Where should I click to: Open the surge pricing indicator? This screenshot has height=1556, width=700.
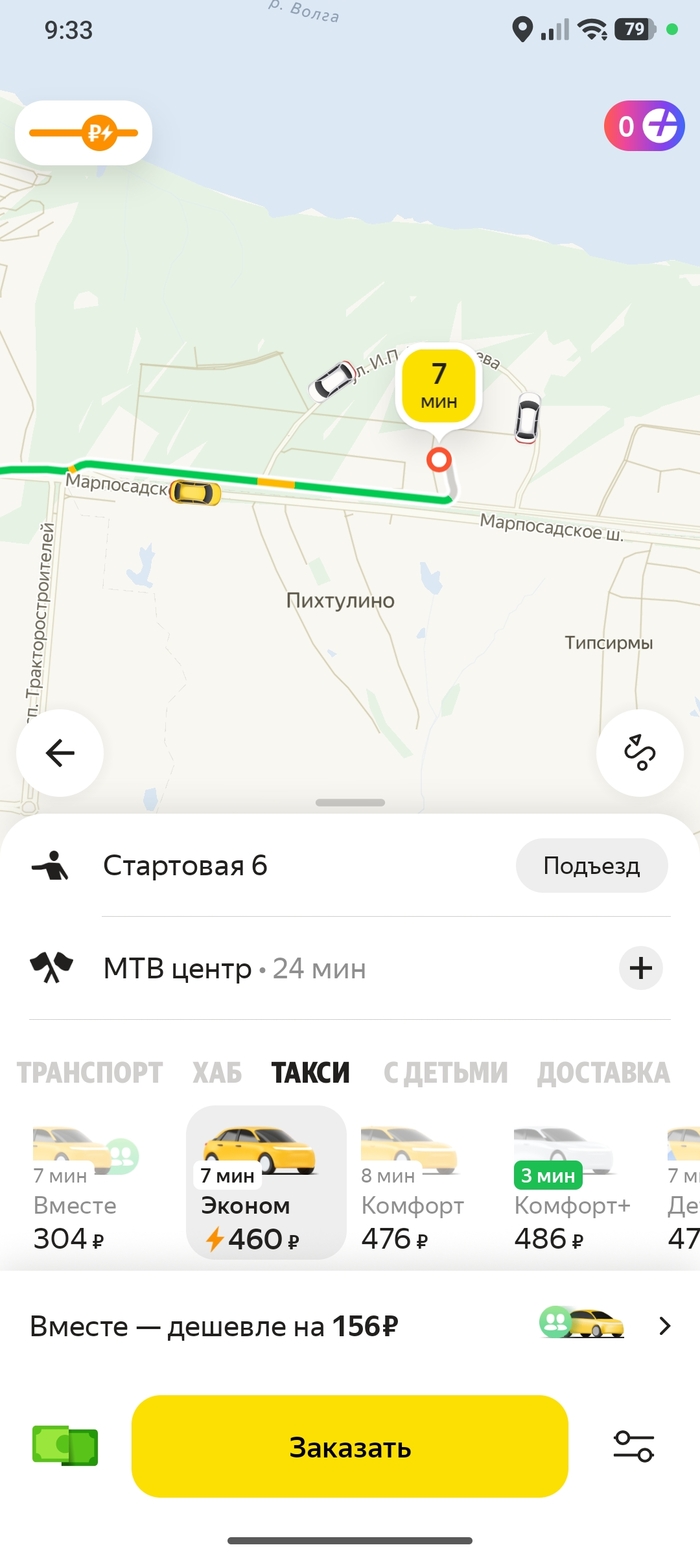pyautogui.click(x=84, y=132)
